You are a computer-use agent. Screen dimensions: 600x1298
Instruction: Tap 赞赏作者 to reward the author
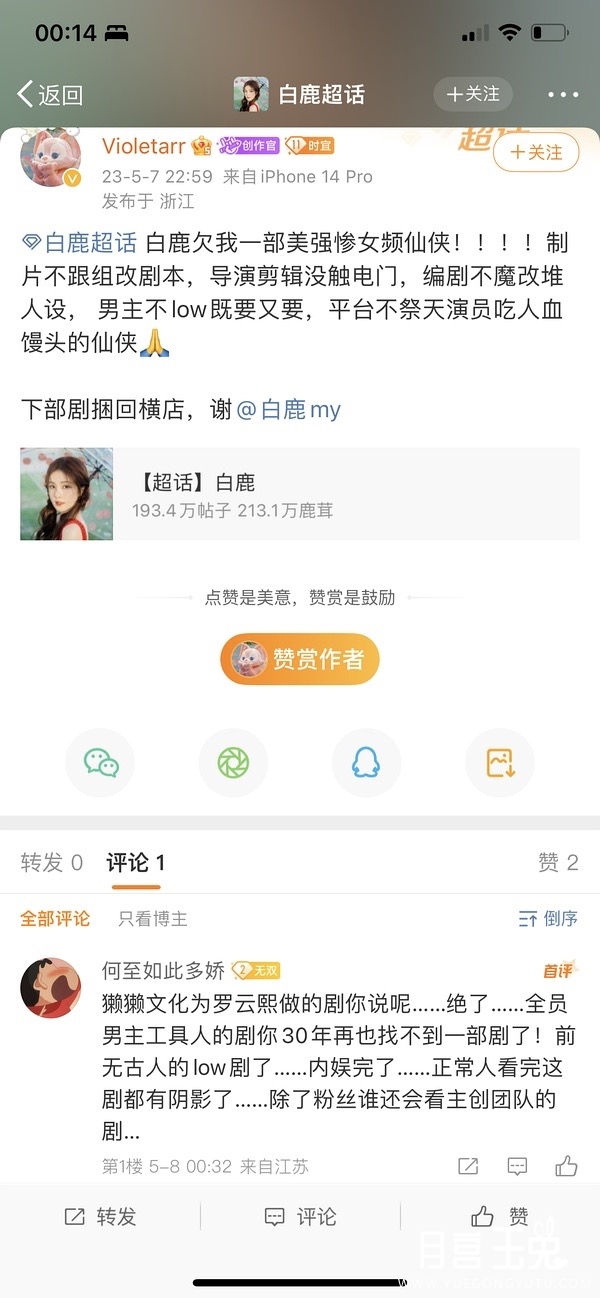(x=300, y=659)
